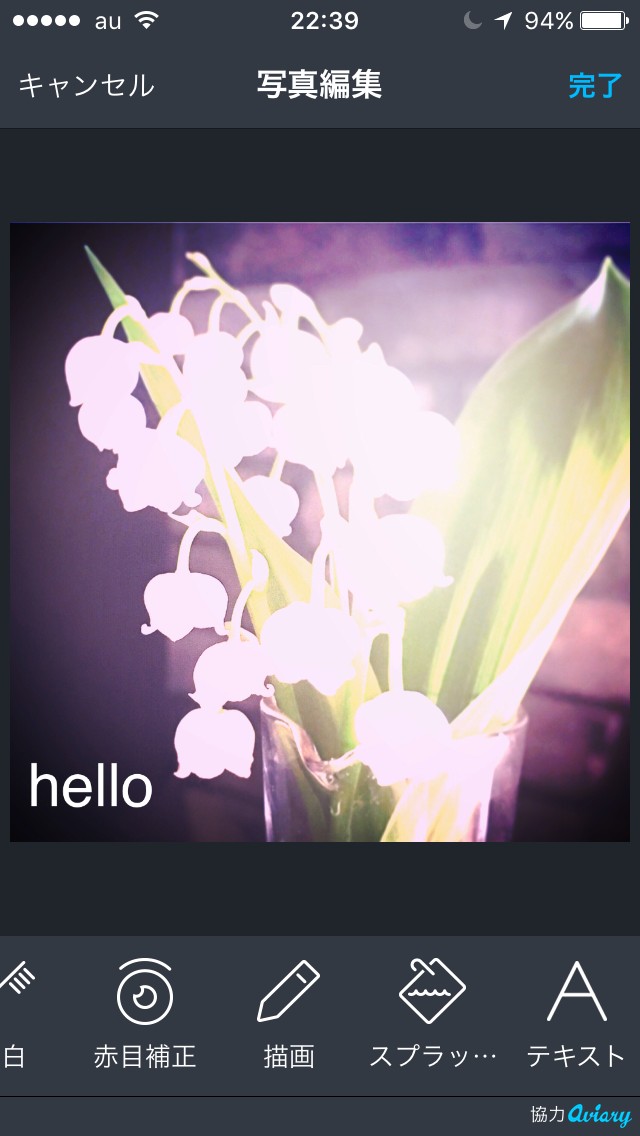Viewport: 640px width, 1136px height.
Task: Tap キャンセル to cancel editing
Action: click(x=86, y=85)
